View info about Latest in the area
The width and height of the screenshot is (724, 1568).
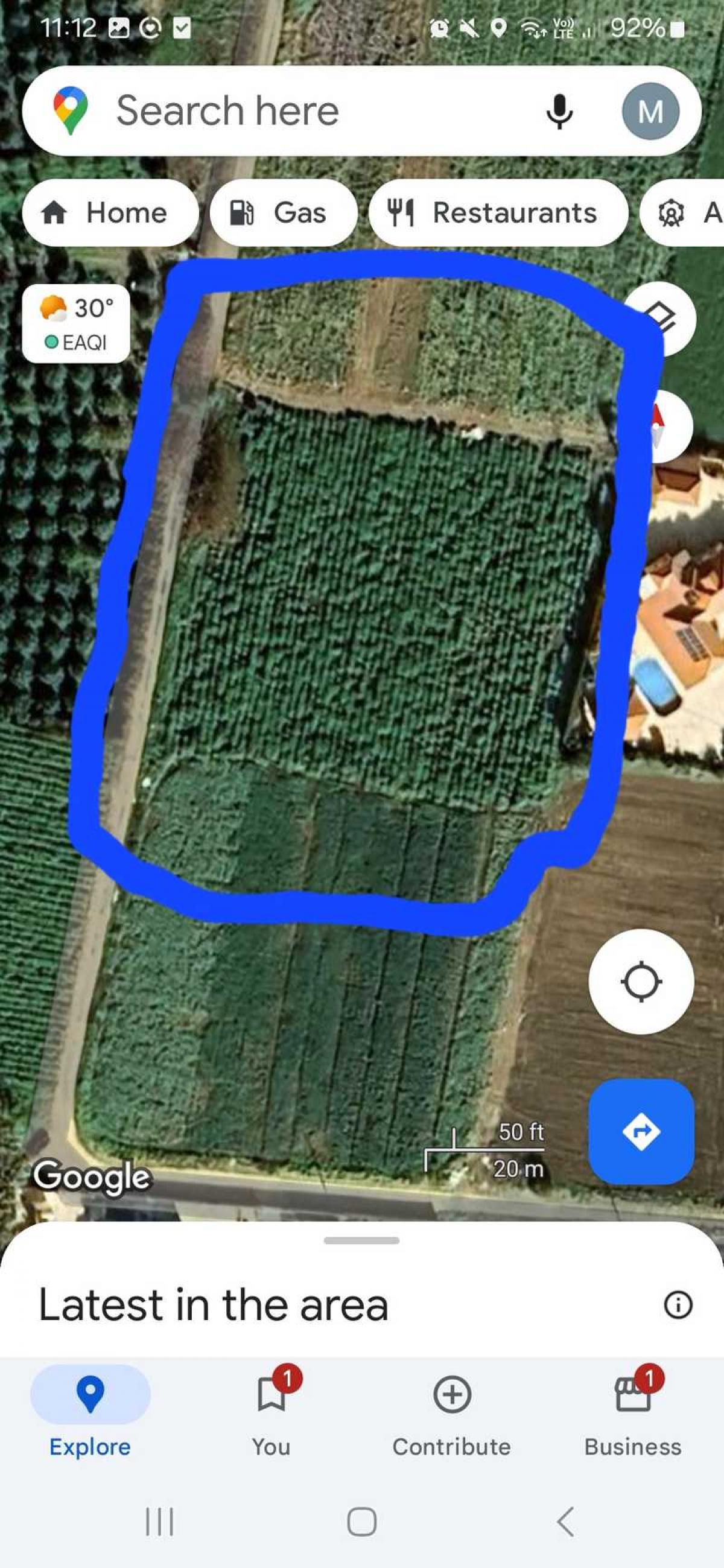point(678,1304)
